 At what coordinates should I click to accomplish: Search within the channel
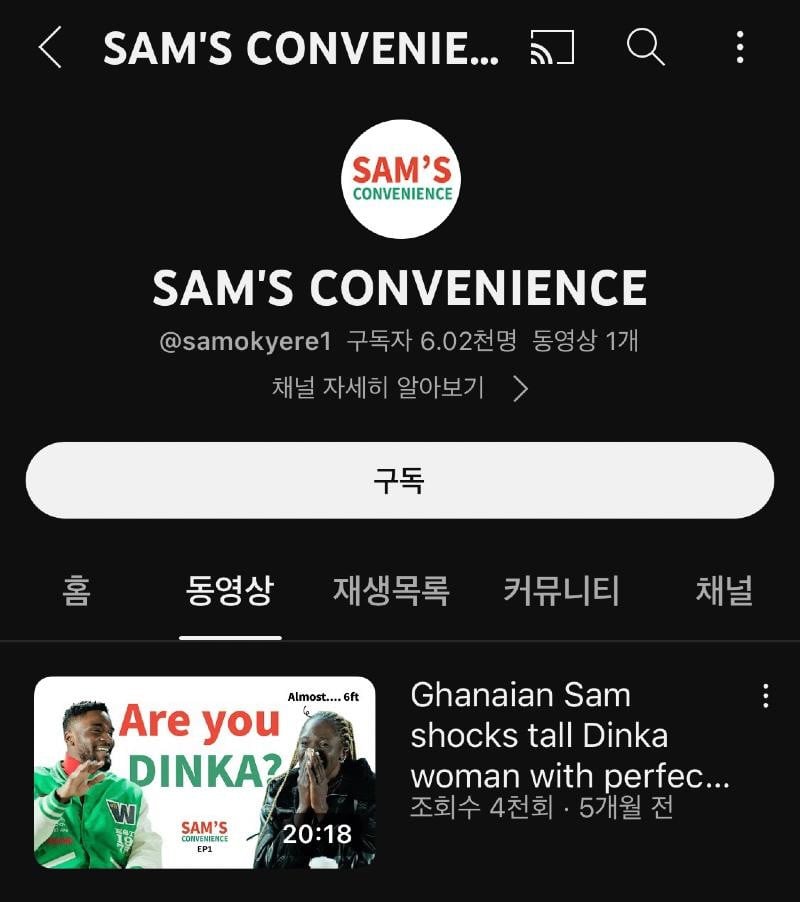pos(645,47)
